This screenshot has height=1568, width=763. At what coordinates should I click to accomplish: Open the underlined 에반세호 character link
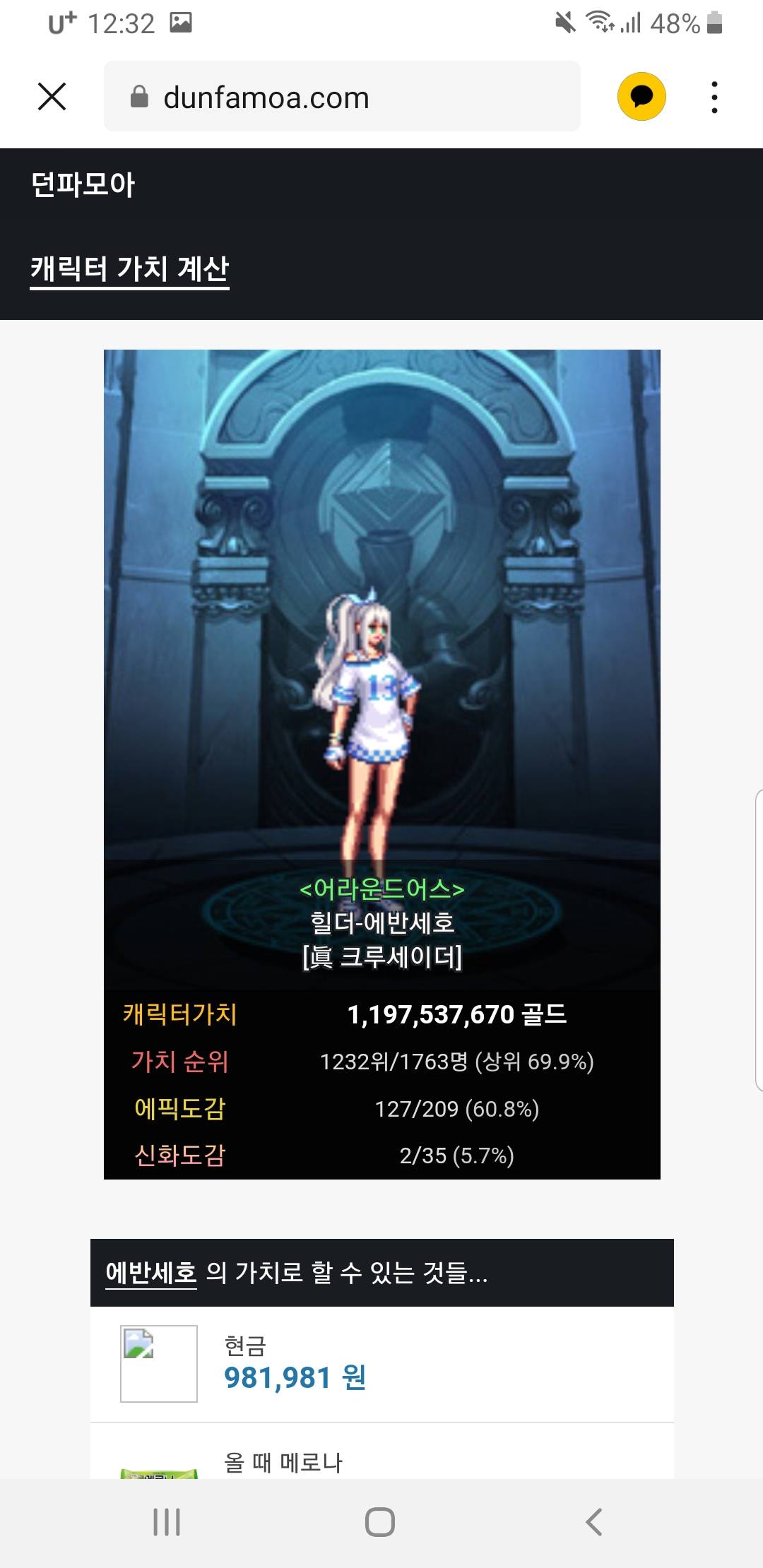point(150,1272)
